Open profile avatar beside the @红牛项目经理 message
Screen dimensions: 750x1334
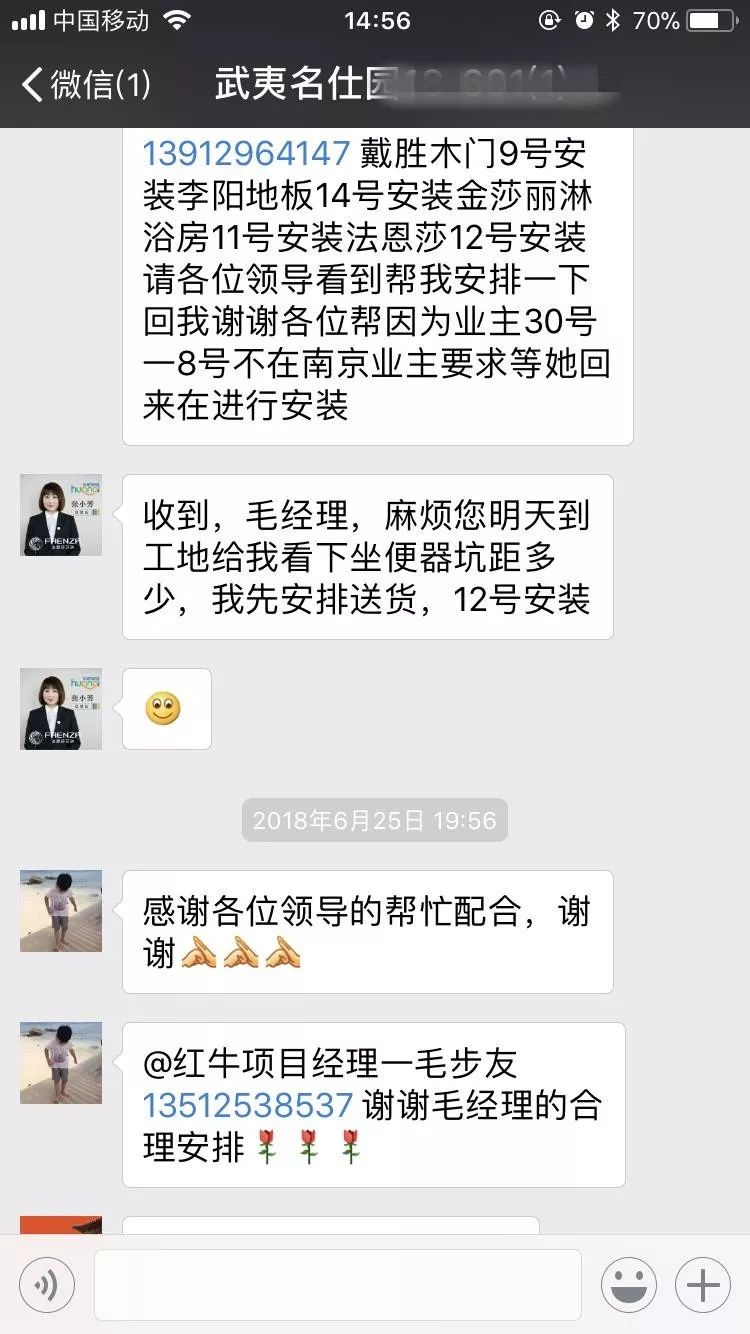pyautogui.click(x=61, y=1063)
